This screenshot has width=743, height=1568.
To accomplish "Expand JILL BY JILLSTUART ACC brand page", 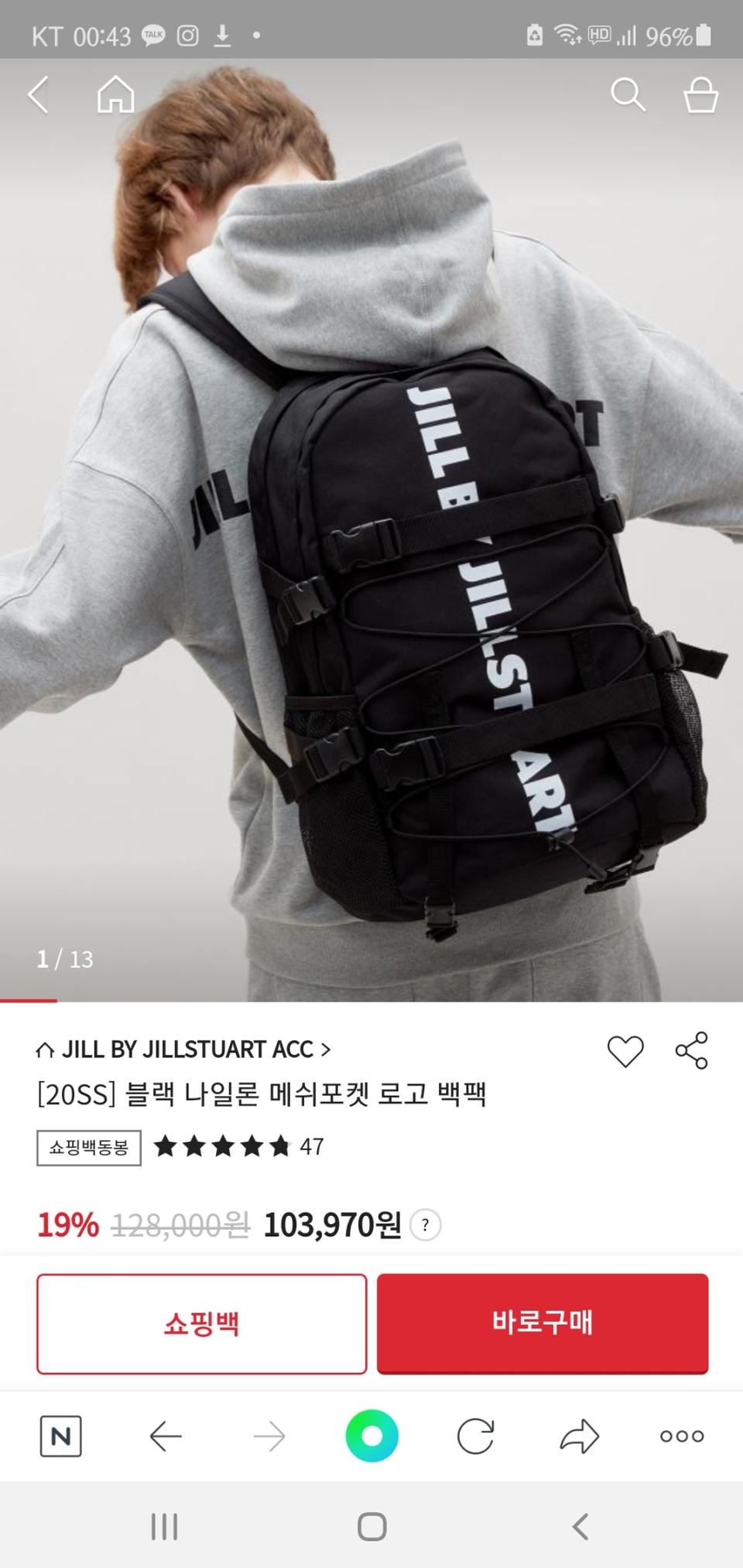I will [x=186, y=1049].
